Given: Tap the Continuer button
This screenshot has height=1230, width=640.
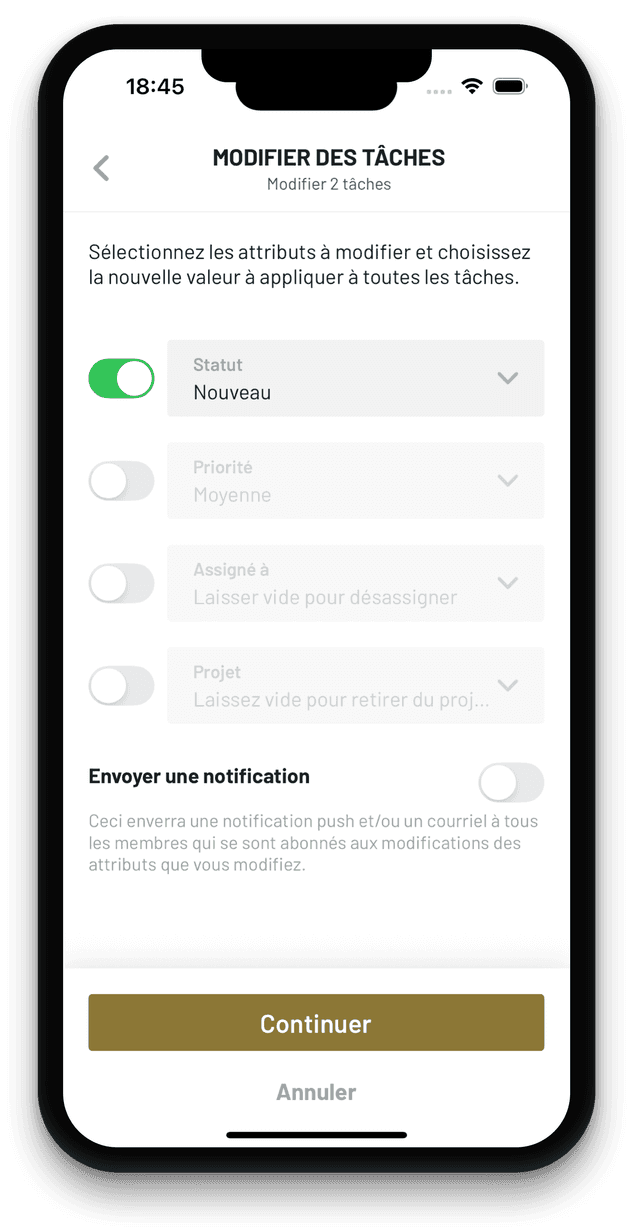Looking at the screenshot, I should pyautogui.click(x=316, y=1023).
